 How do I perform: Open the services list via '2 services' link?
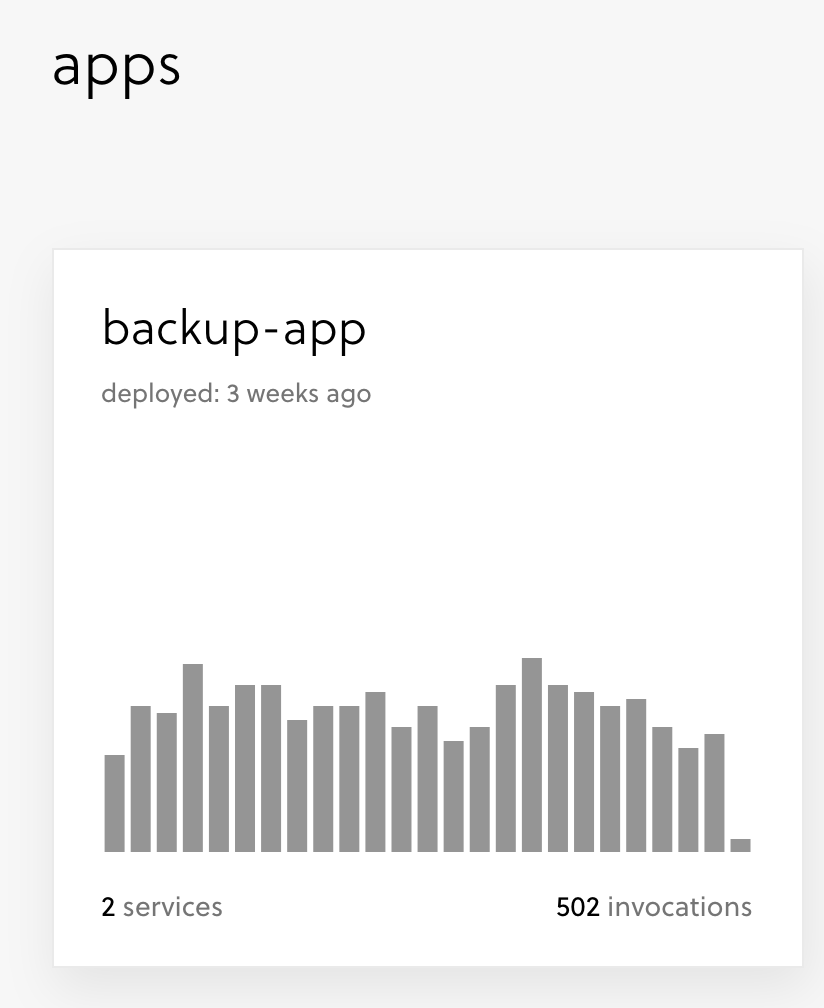click(162, 907)
